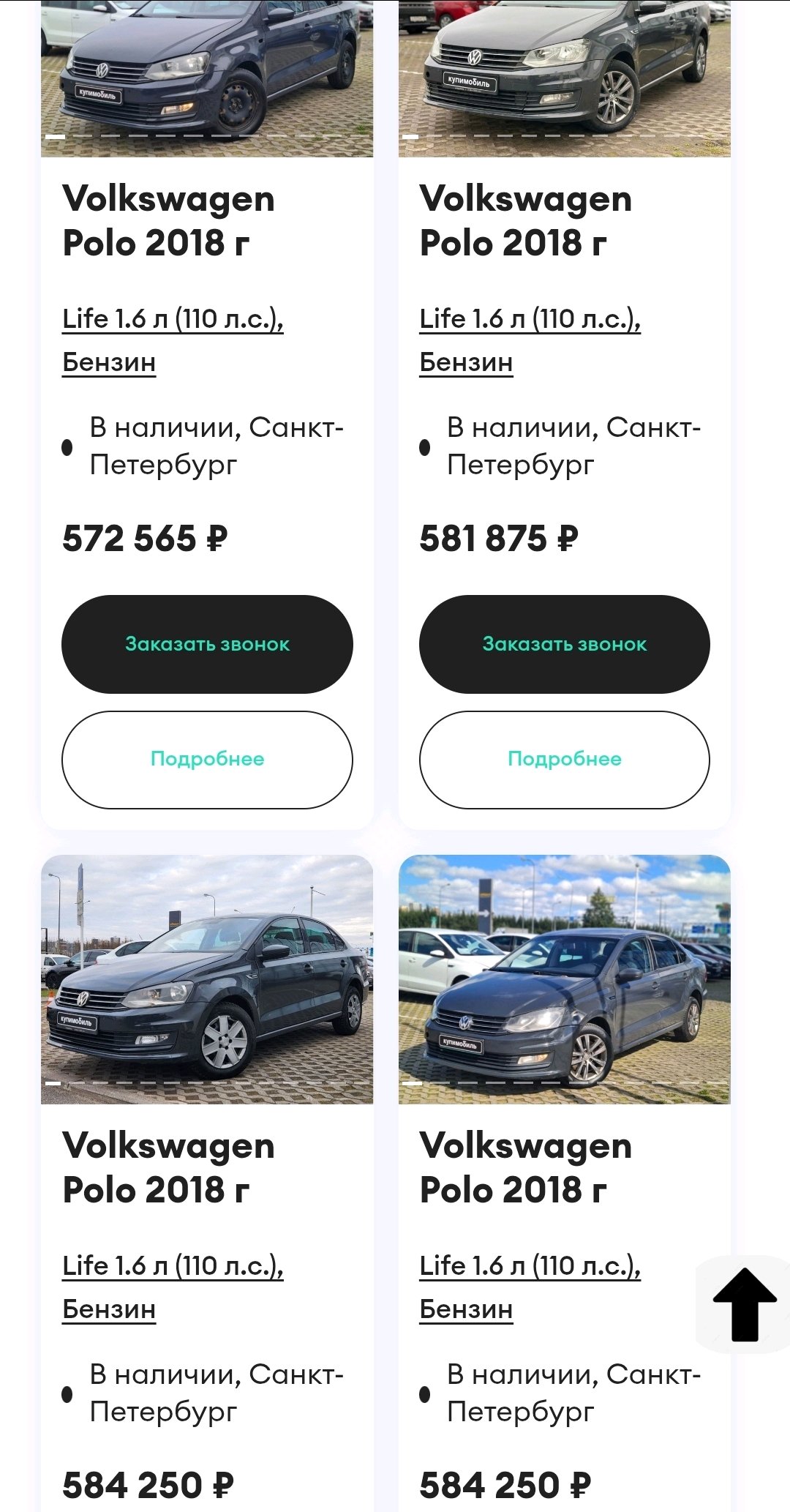Request a call for the 572 565 ₽ Polo

pos(207,644)
